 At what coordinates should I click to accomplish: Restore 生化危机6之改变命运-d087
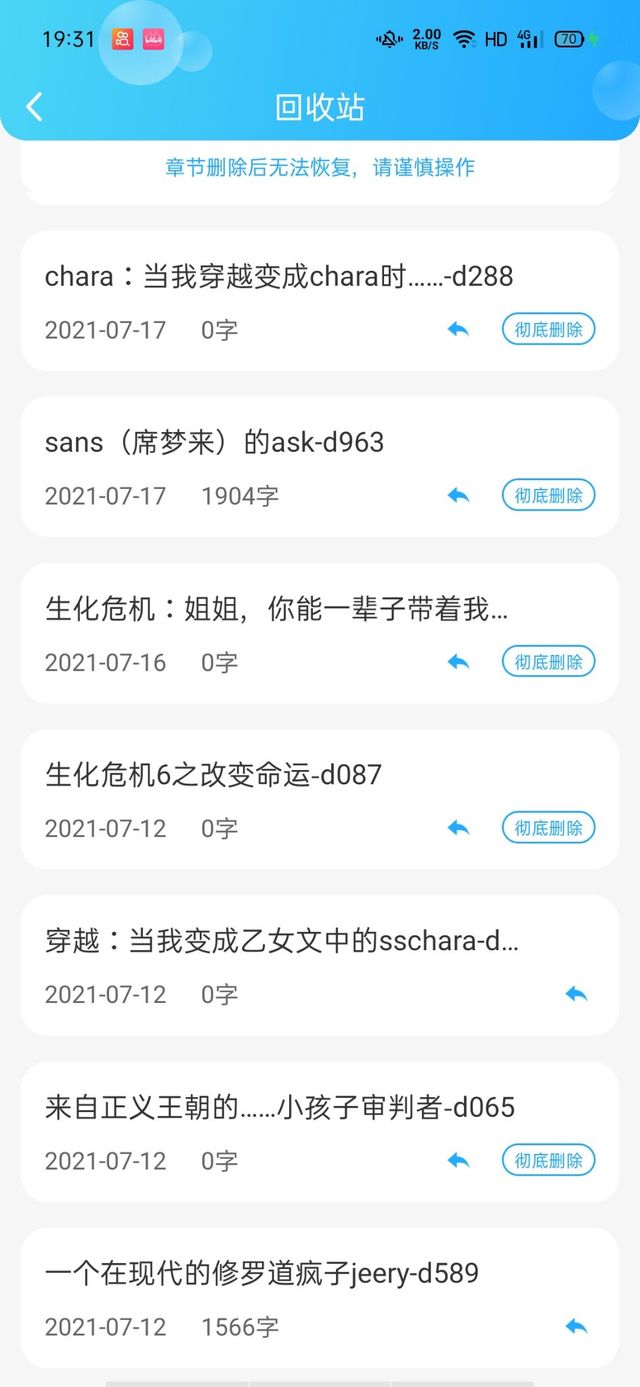tap(458, 828)
